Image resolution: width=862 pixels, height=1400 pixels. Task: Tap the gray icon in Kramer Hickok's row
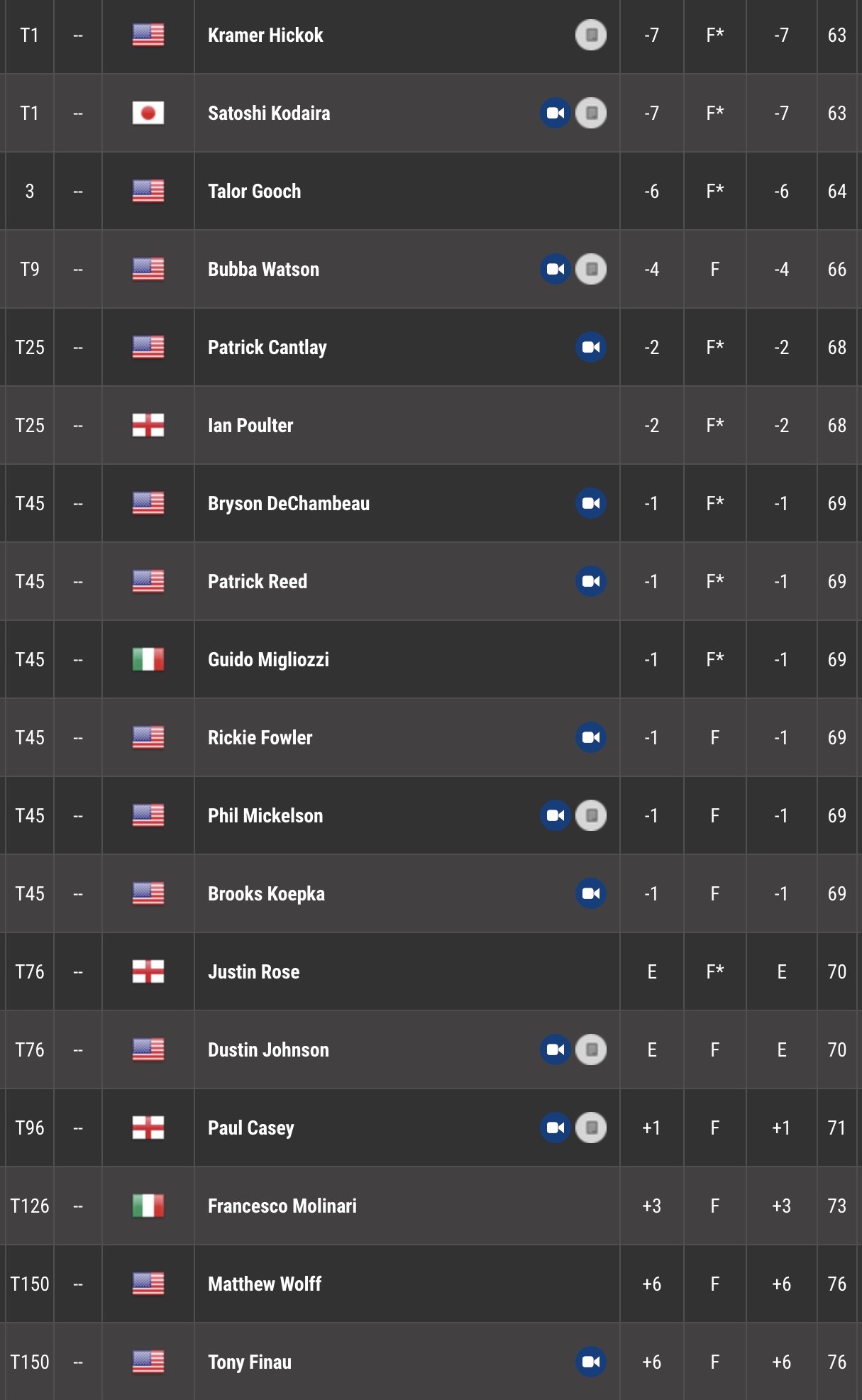[591, 35]
